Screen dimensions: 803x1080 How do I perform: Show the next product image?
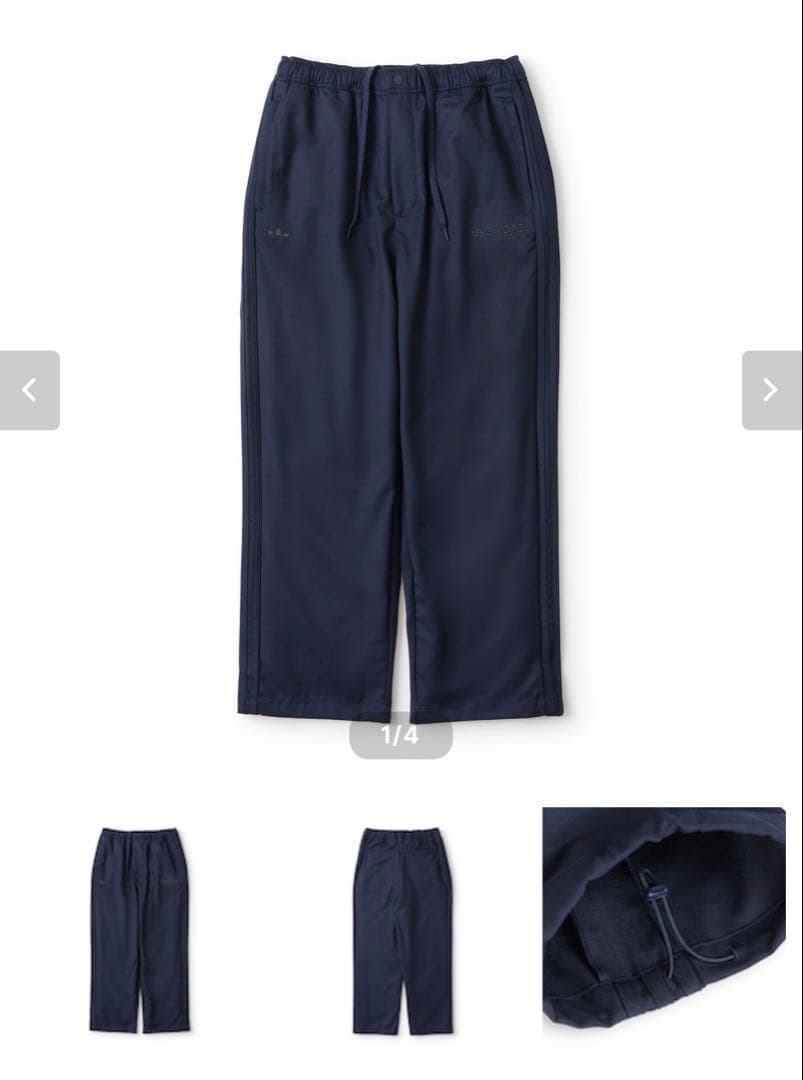(771, 390)
